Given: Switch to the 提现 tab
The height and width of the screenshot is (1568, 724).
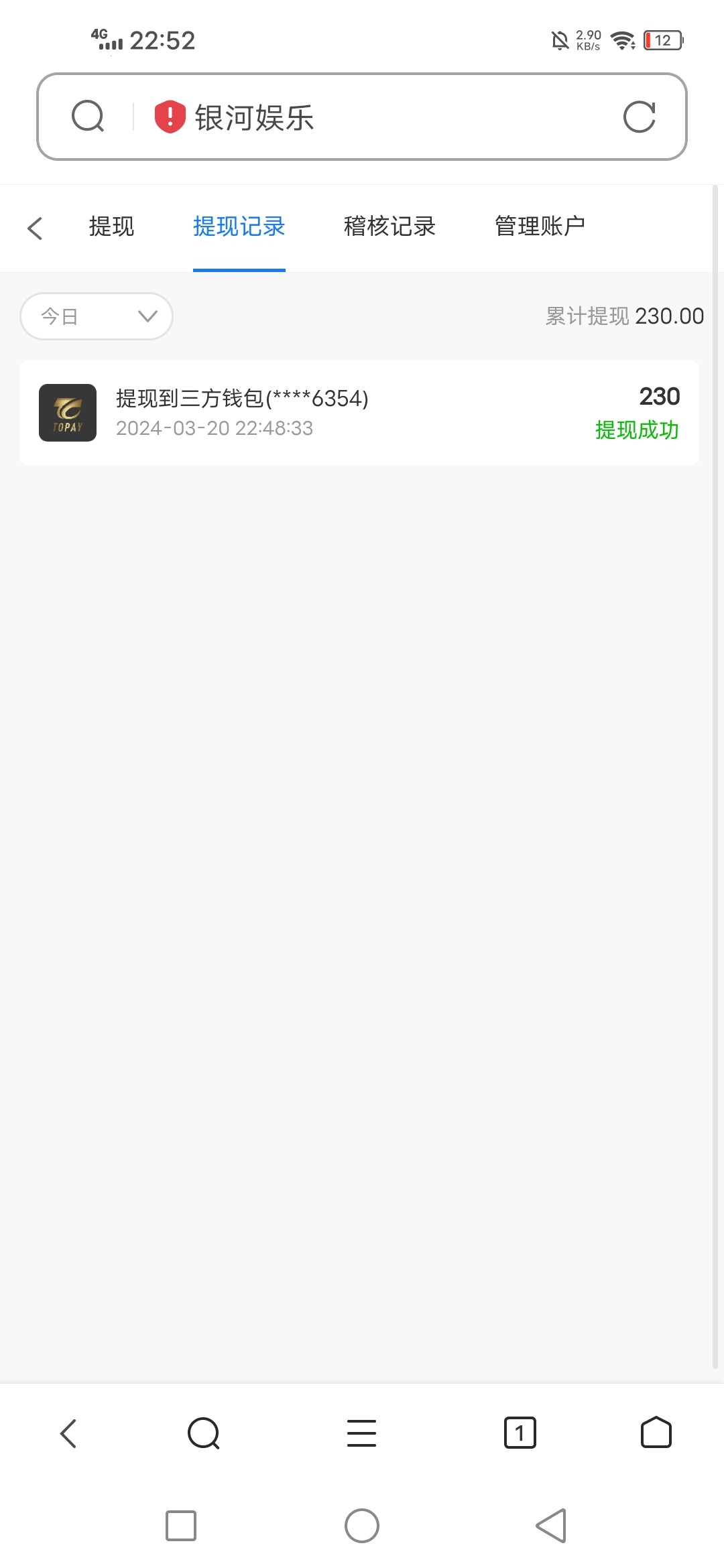Looking at the screenshot, I should point(111,226).
